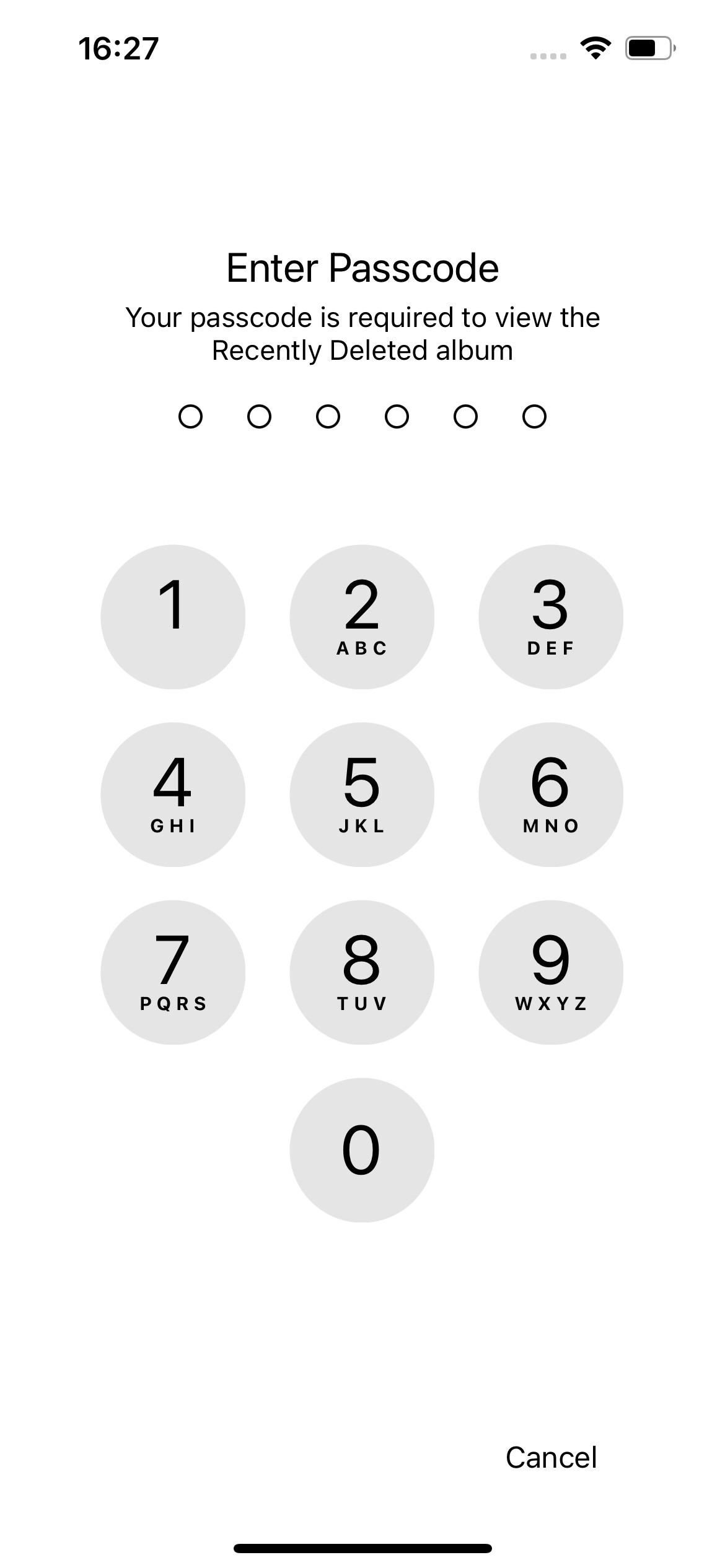The image size is (725, 1568).
Task: Hit the 9 WXYZ key
Action: coord(551,972)
